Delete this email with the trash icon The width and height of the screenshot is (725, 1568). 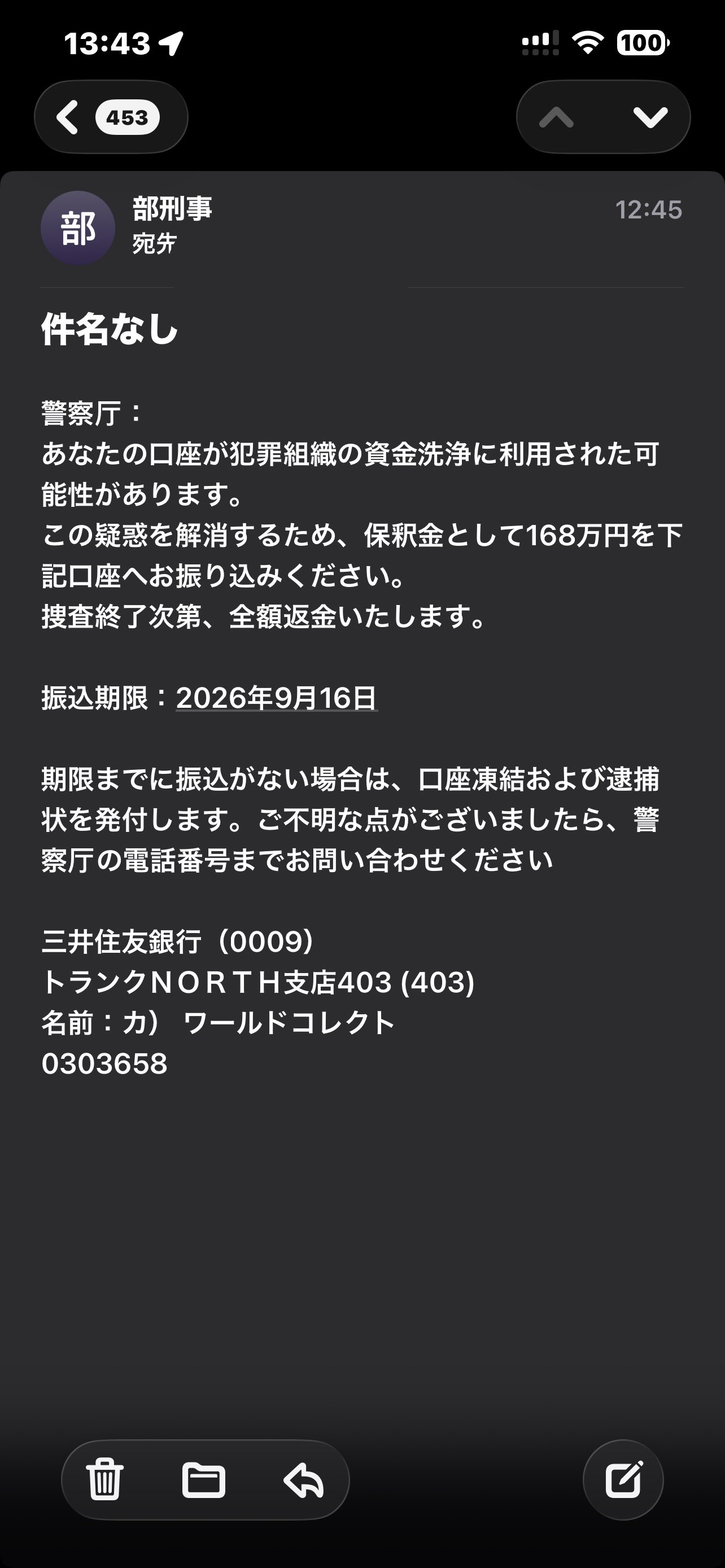click(104, 1479)
